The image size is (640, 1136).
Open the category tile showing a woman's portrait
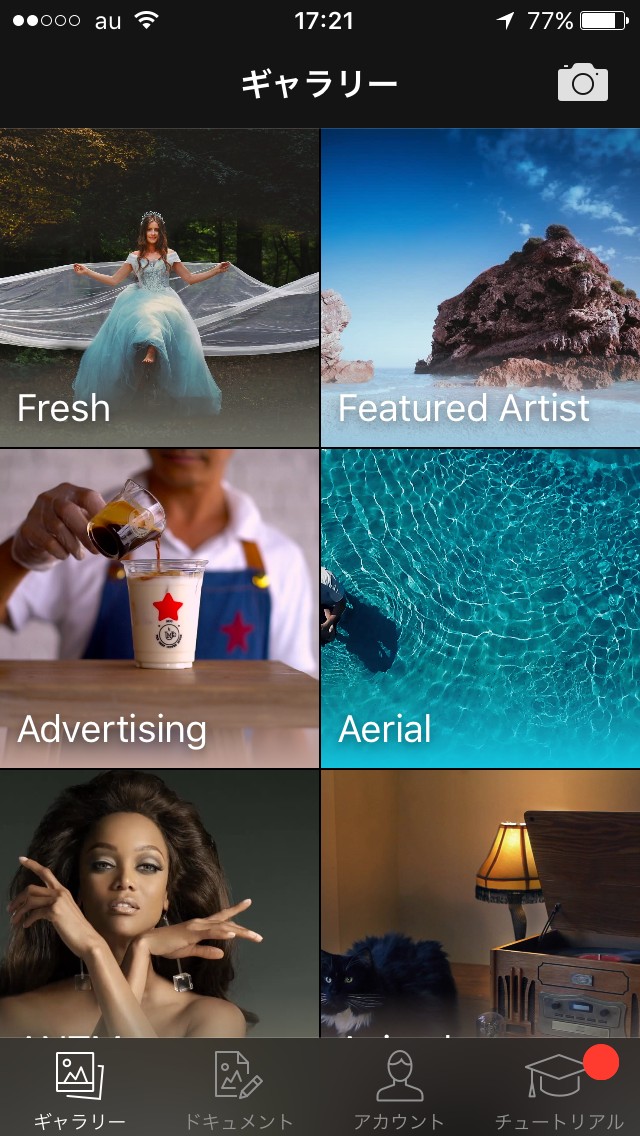point(159,903)
